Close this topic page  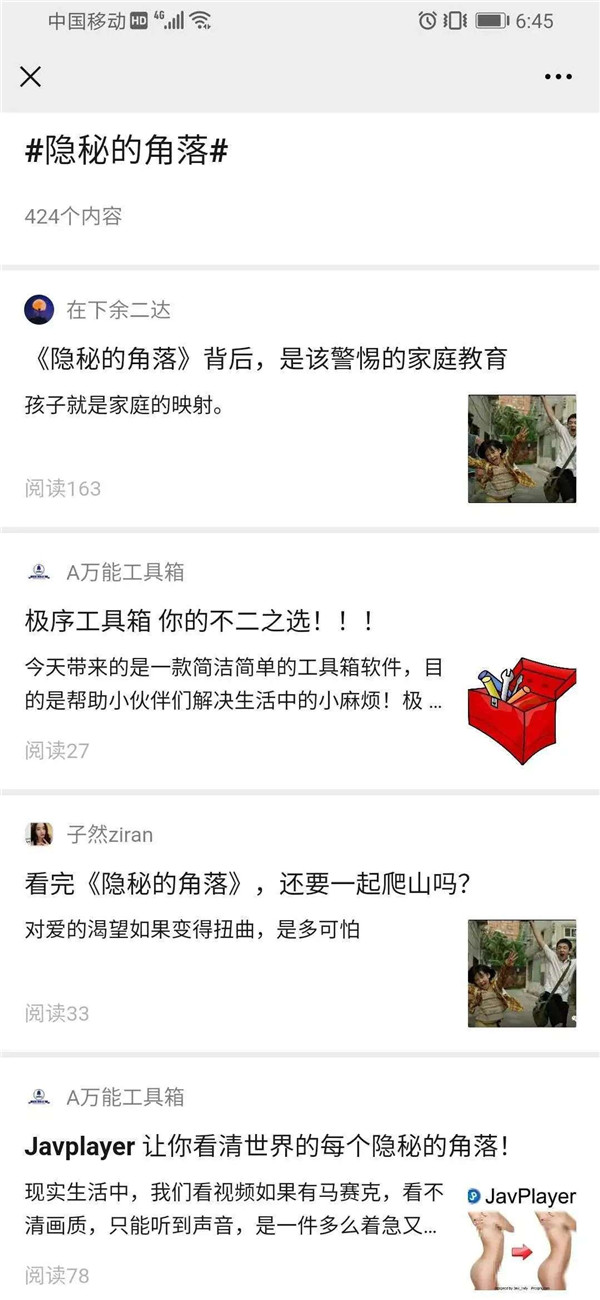point(31,77)
